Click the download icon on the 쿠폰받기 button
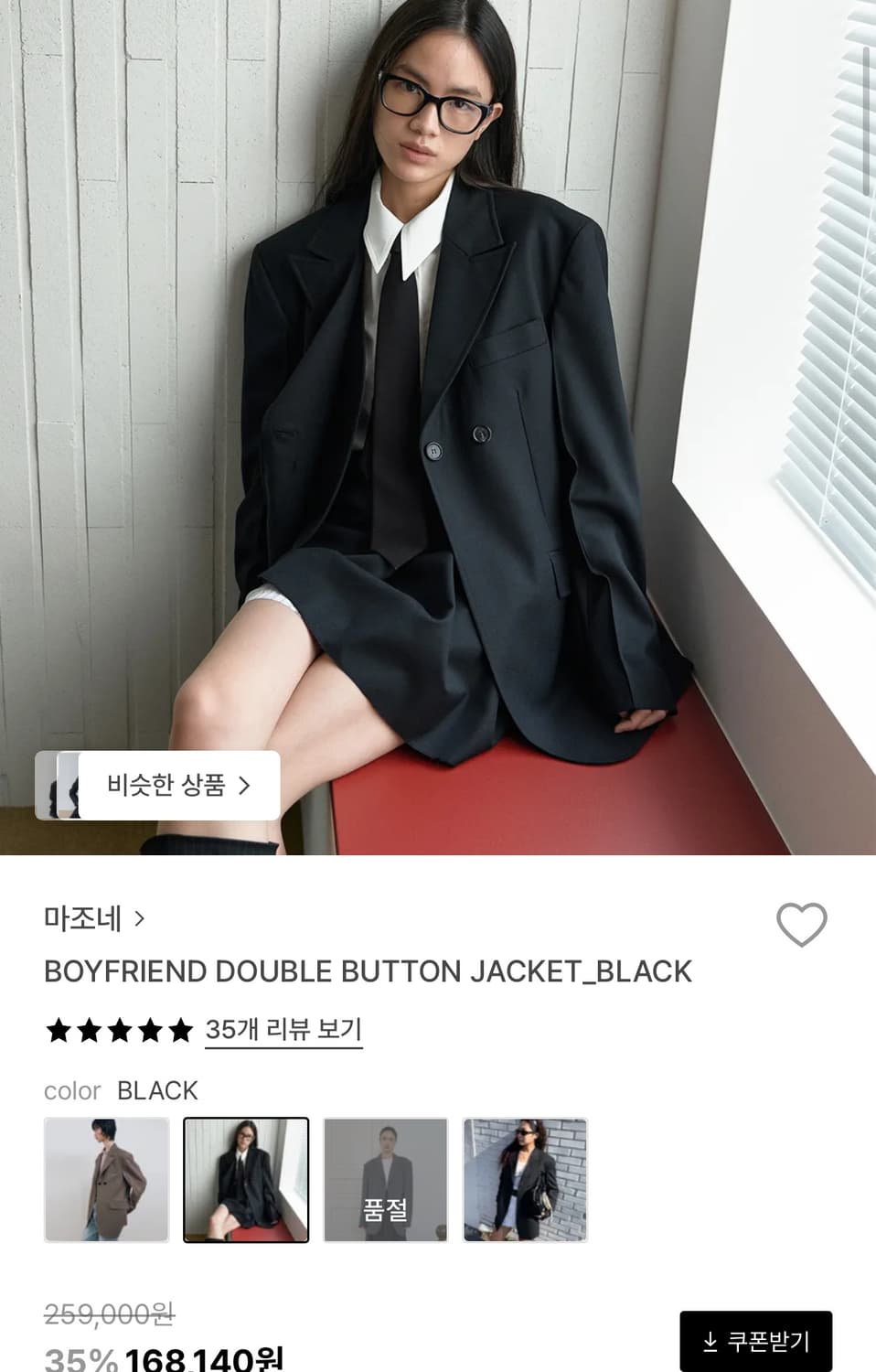Viewport: 876px width, 1372px height. (x=710, y=1341)
